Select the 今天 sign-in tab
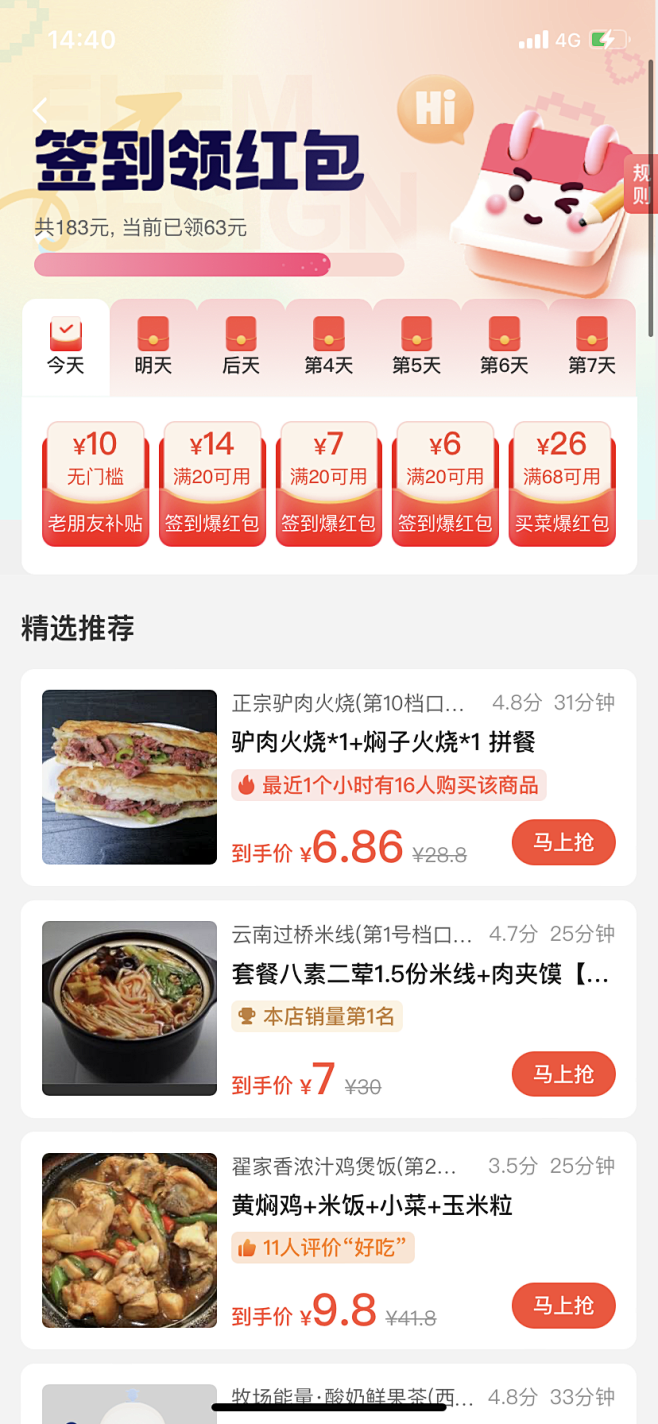Image resolution: width=658 pixels, height=1424 pixels. pyautogui.click(x=66, y=347)
